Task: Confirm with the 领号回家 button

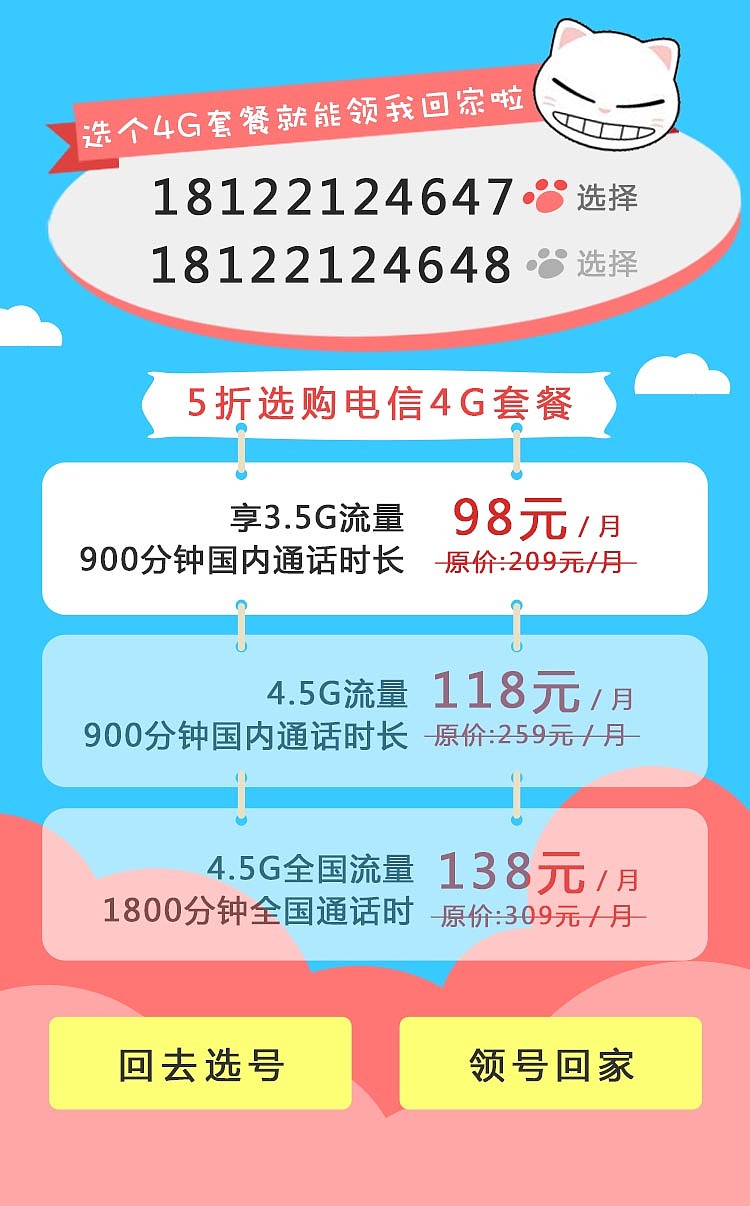Action: pyautogui.click(x=550, y=1063)
